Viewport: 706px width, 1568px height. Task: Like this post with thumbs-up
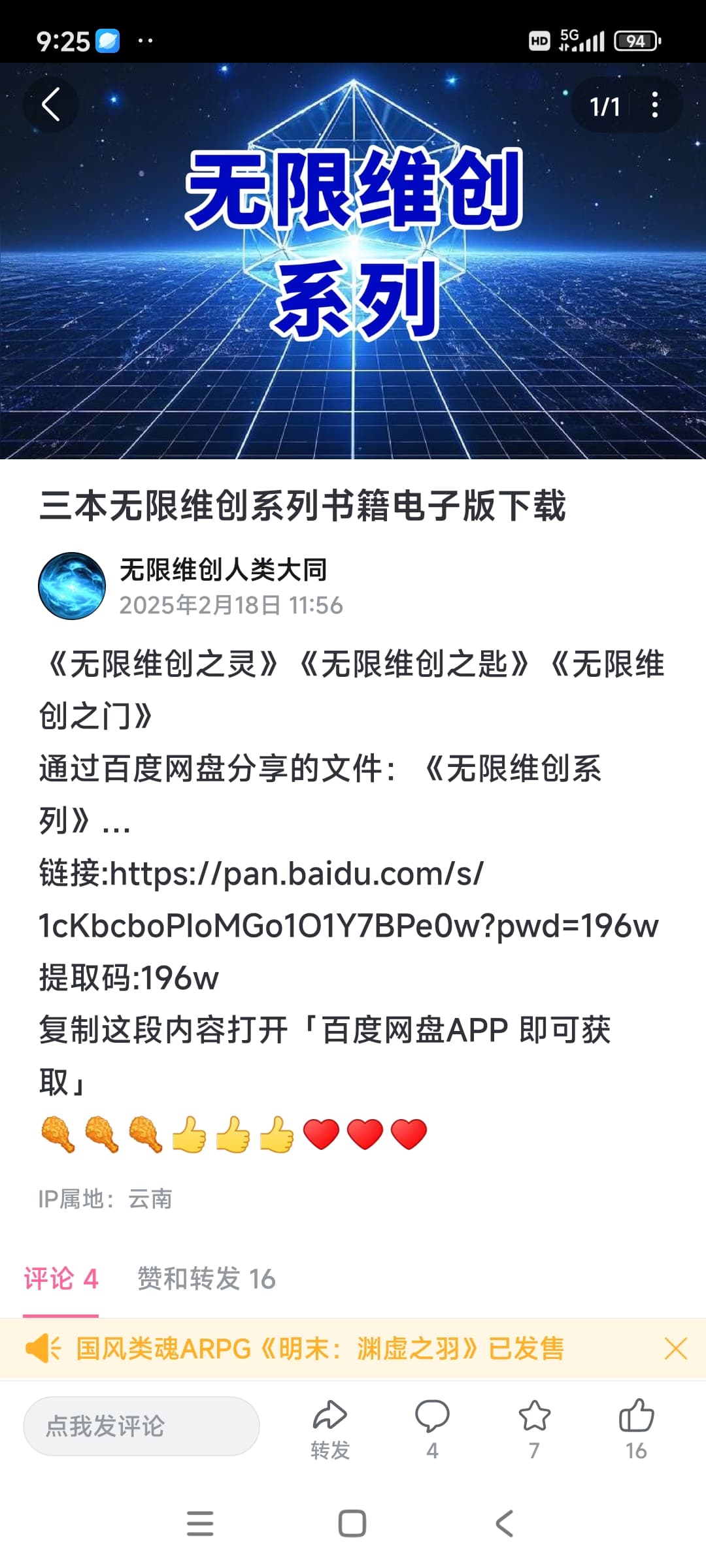pyautogui.click(x=636, y=1430)
